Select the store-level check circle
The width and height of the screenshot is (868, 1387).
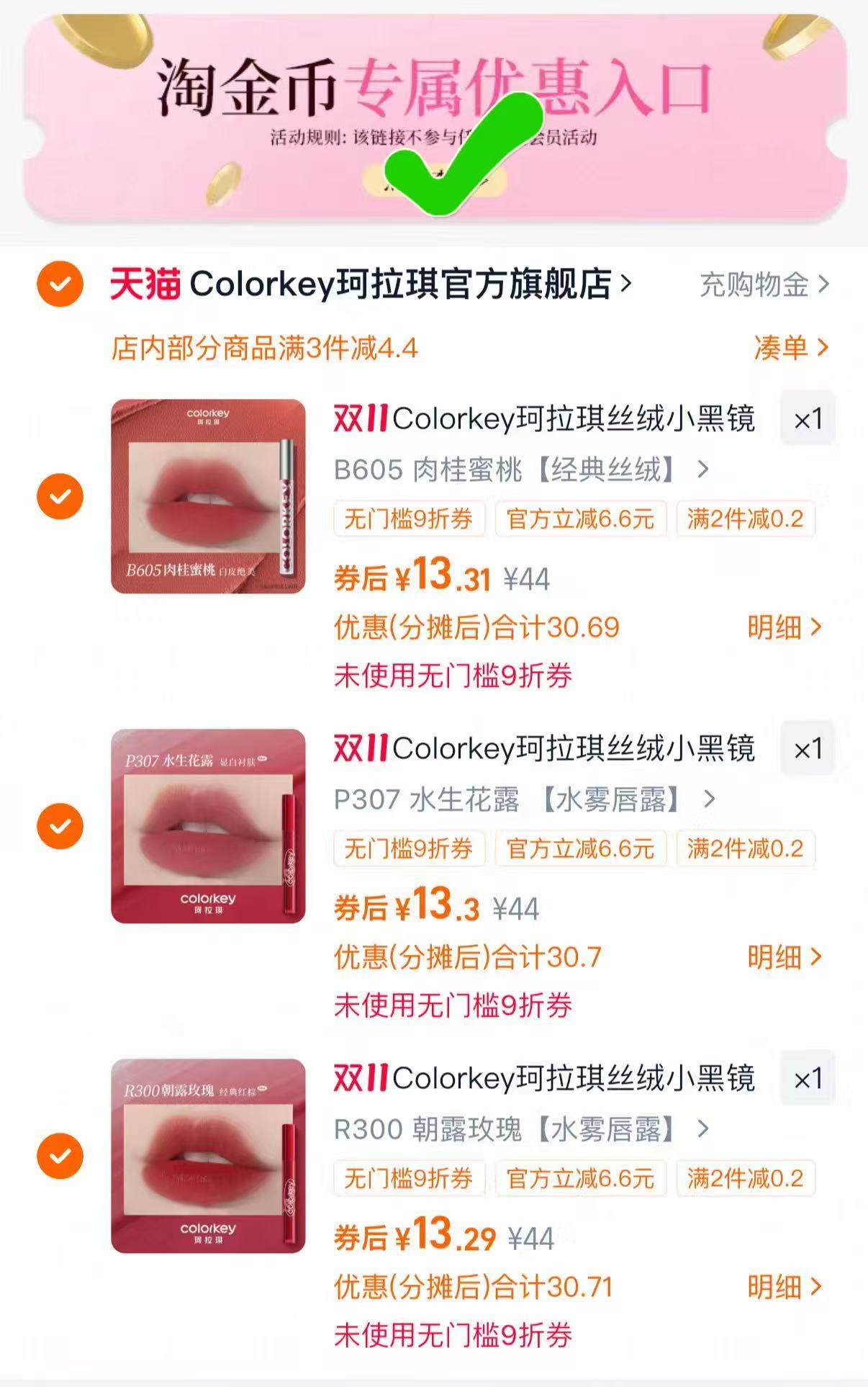tap(60, 284)
